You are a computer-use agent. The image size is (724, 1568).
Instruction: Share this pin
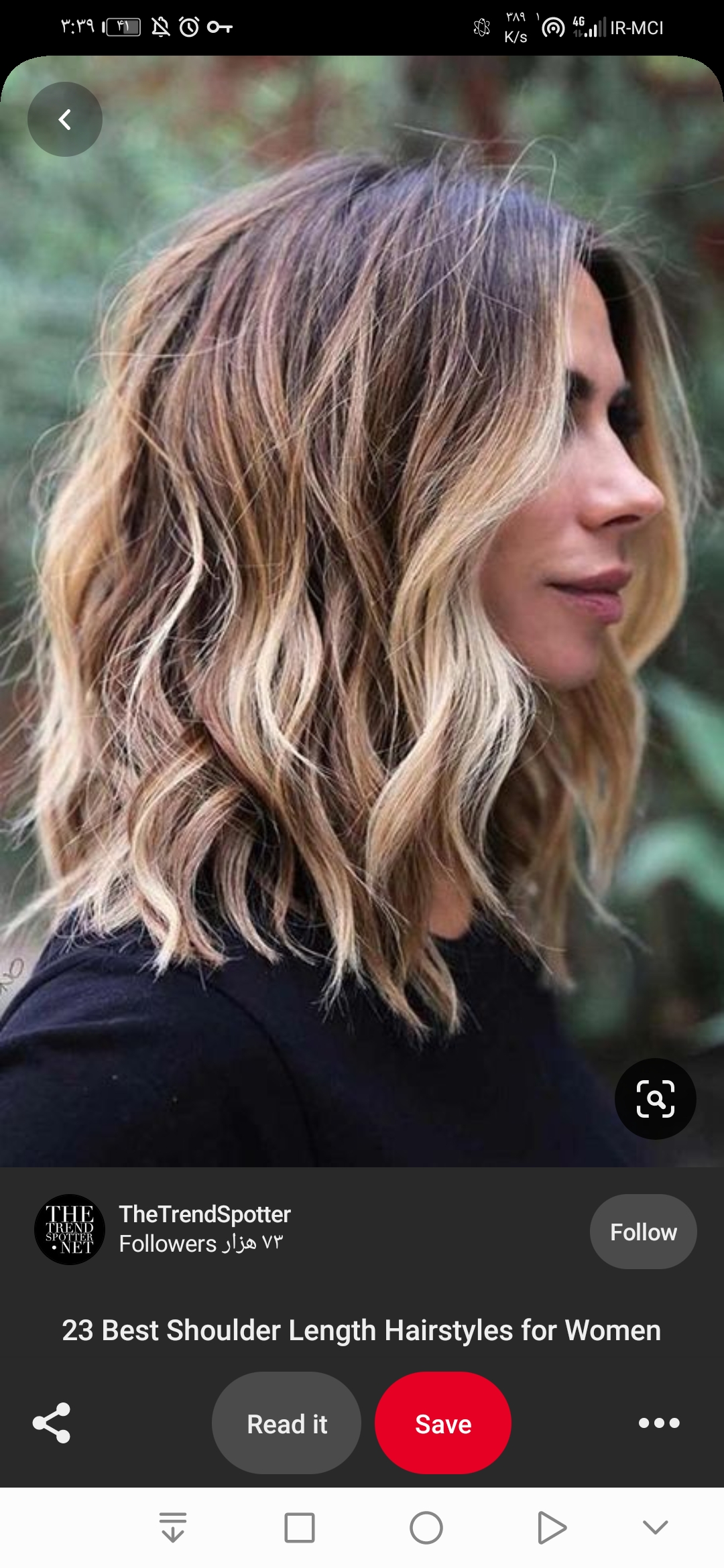click(52, 1423)
